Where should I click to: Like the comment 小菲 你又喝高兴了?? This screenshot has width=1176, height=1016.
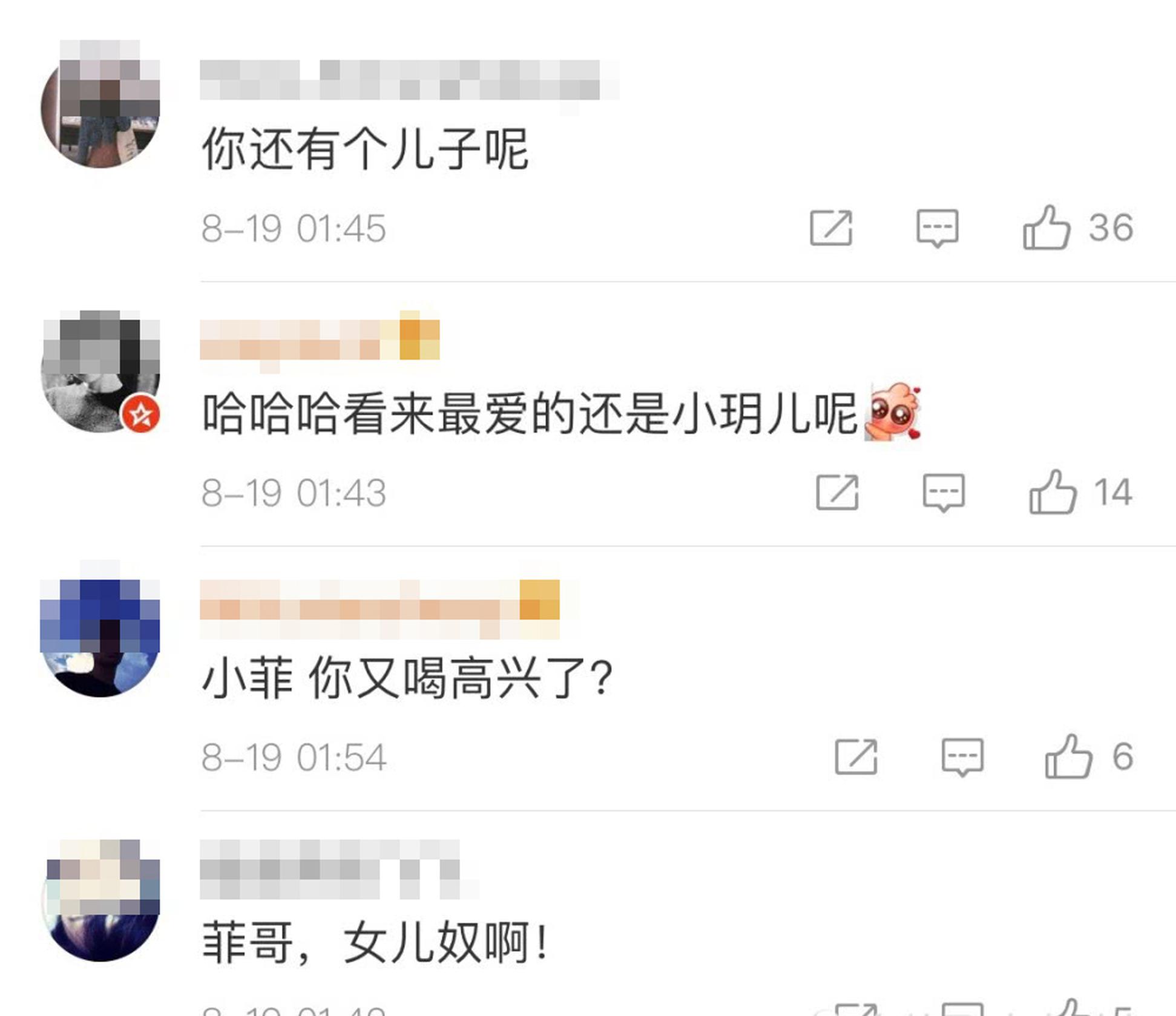(1068, 757)
